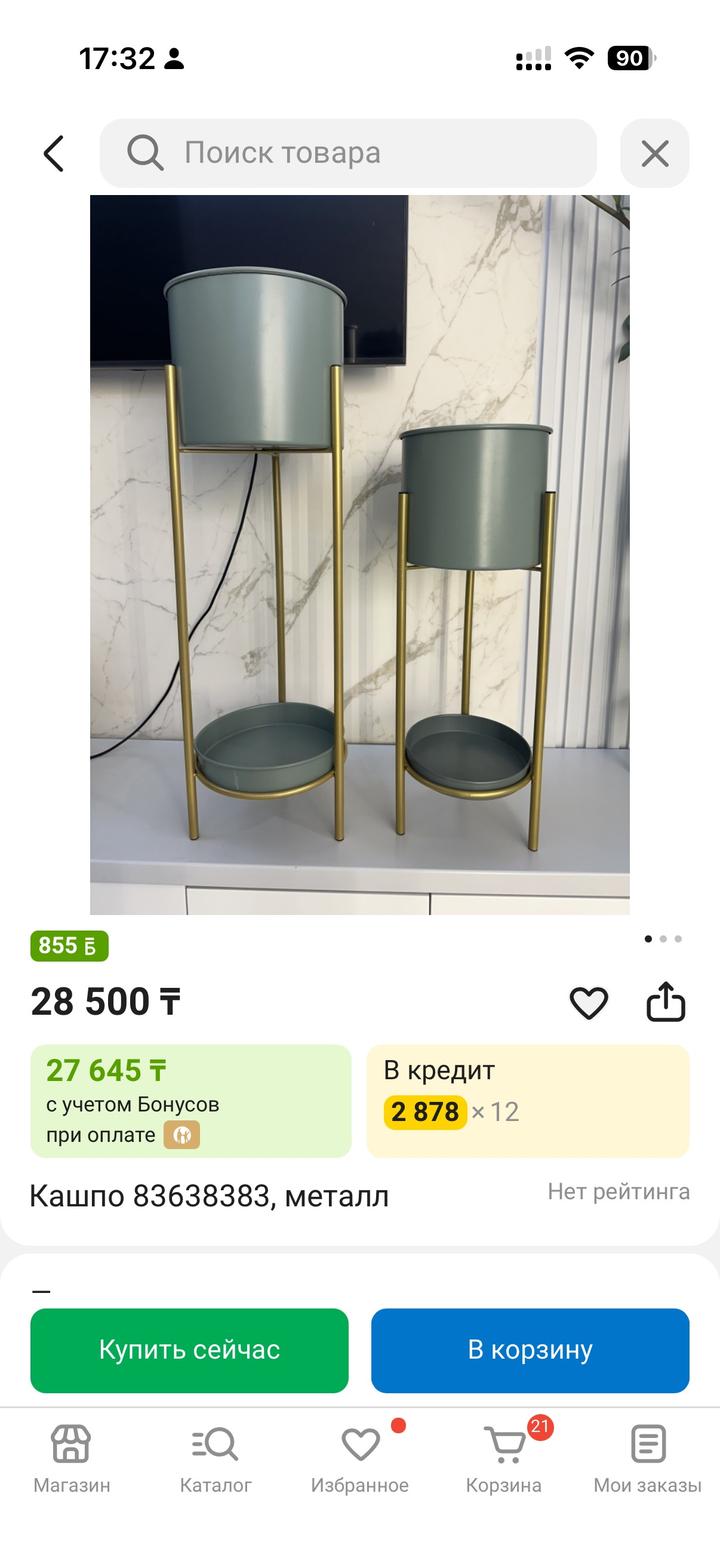Share this product listing

665,1002
